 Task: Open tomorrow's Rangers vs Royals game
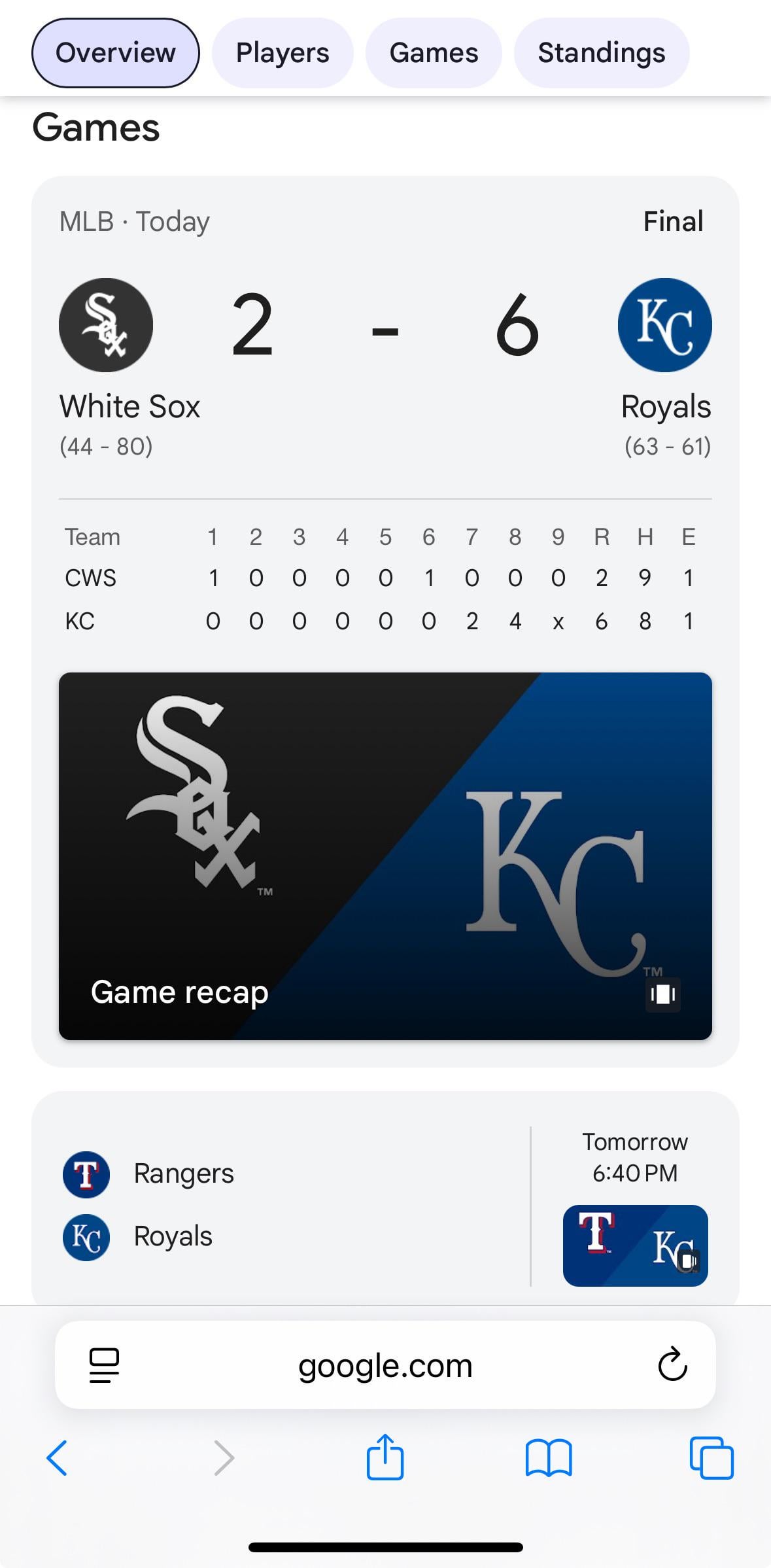pyautogui.click(x=281, y=1205)
